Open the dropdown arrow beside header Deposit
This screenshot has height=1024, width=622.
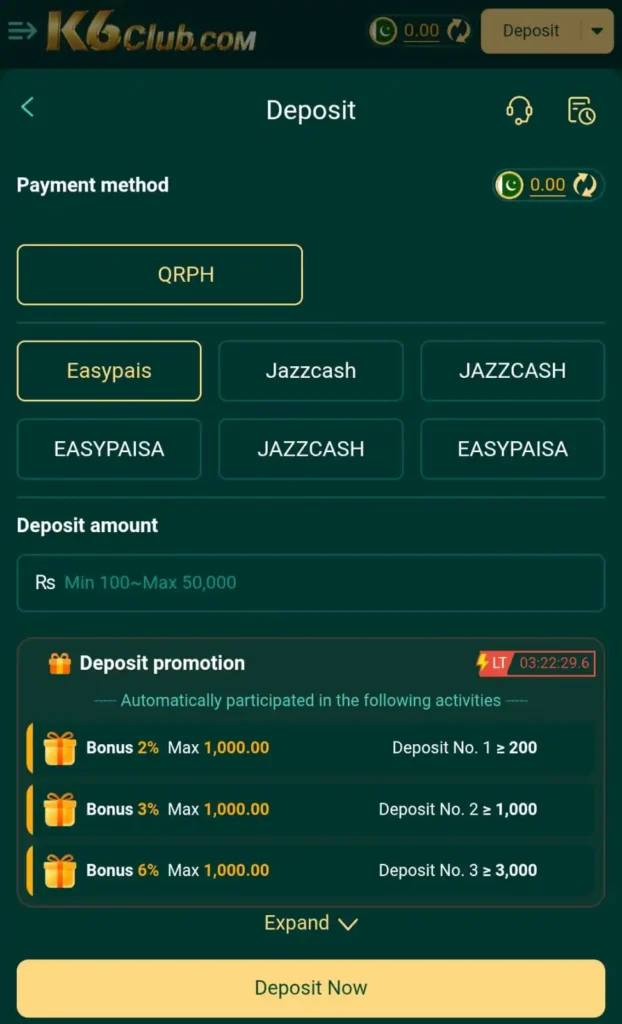[597, 31]
